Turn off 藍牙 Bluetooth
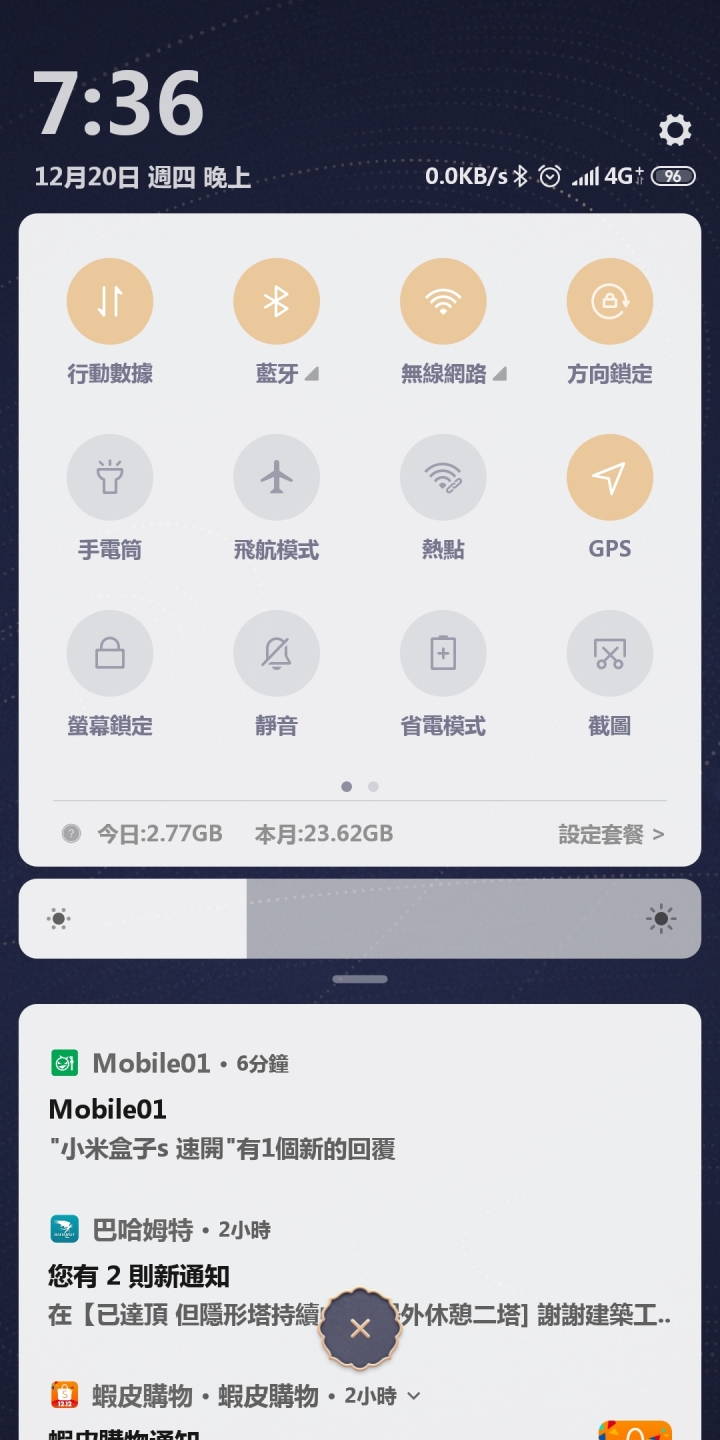The width and height of the screenshot is (720, 1440). point(276,301)
